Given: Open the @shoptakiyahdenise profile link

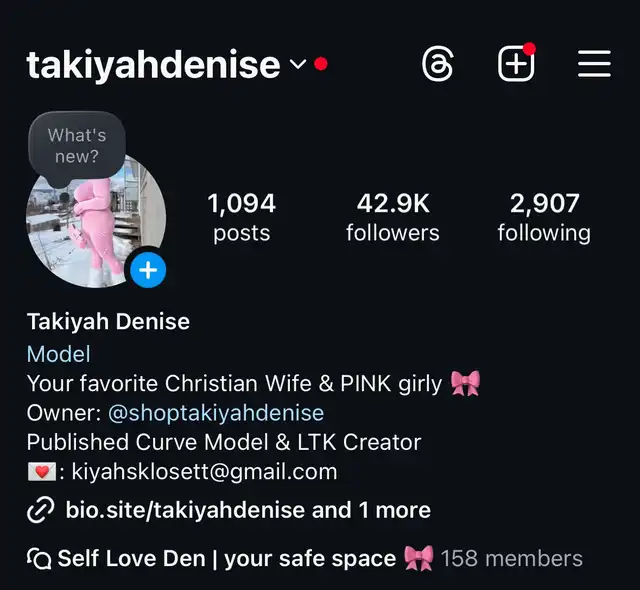Looking at the screenshot, I should point(216,413).
